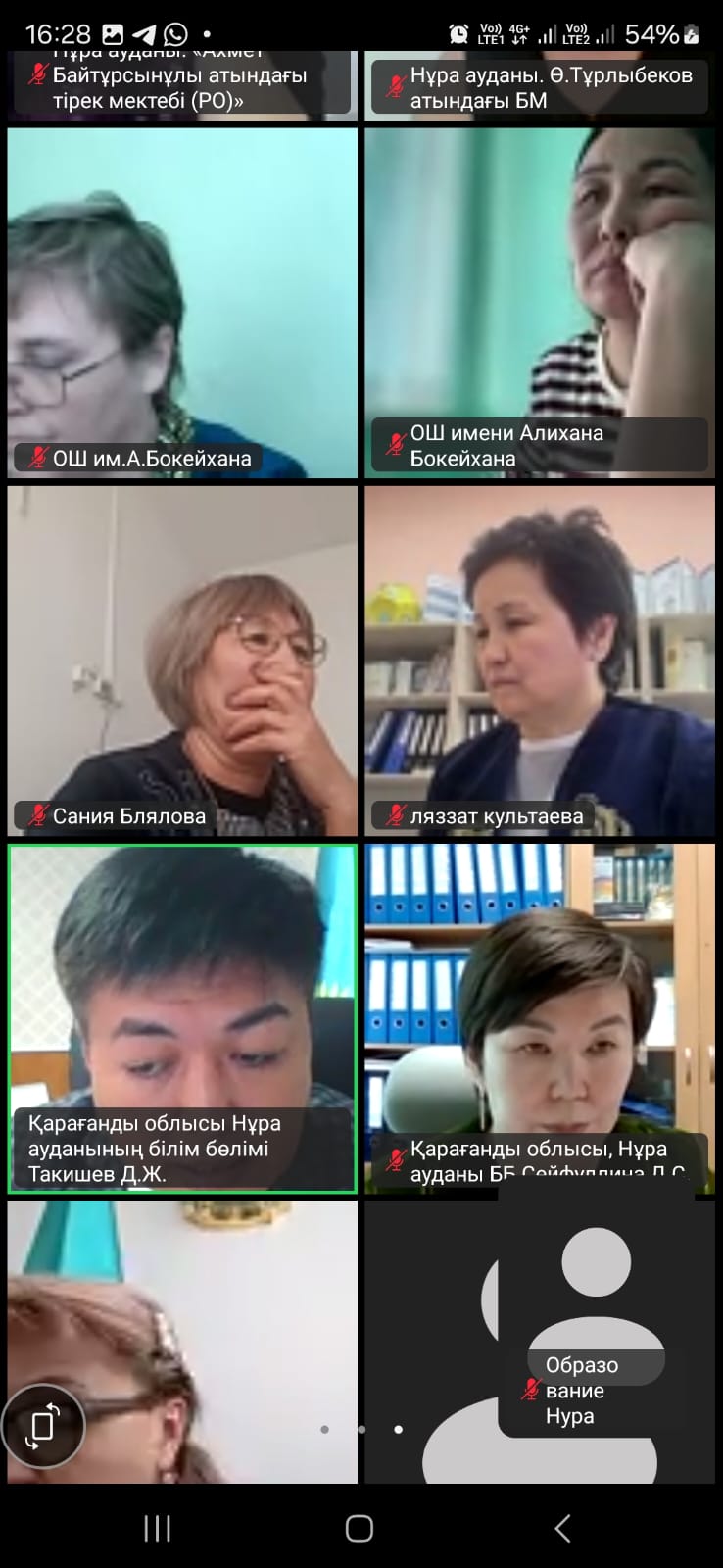This screenshot has height=1568, width=723.
Task: Select the Ө.Тұрлыбеков атындағы БМ tile
Action: point(540,86)
